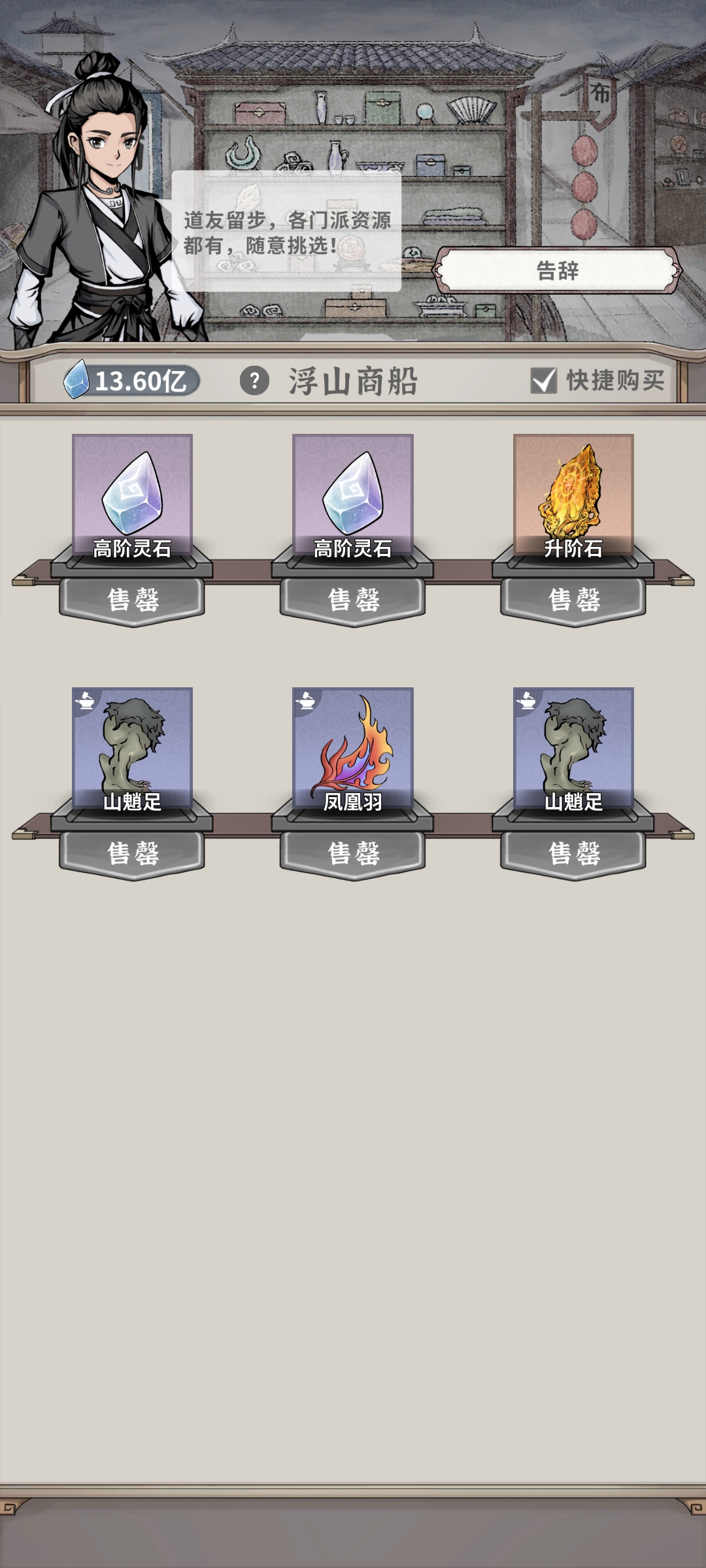
Task: Open the 凤凰羽 item tile
Action: 352,748
